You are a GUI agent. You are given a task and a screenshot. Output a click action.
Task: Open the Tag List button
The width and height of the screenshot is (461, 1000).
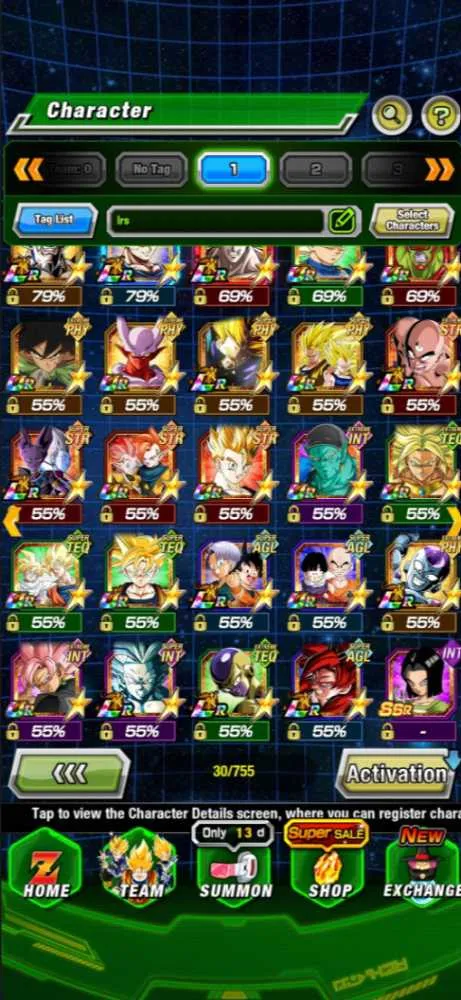pyautogui.click(x=55, y=220)
